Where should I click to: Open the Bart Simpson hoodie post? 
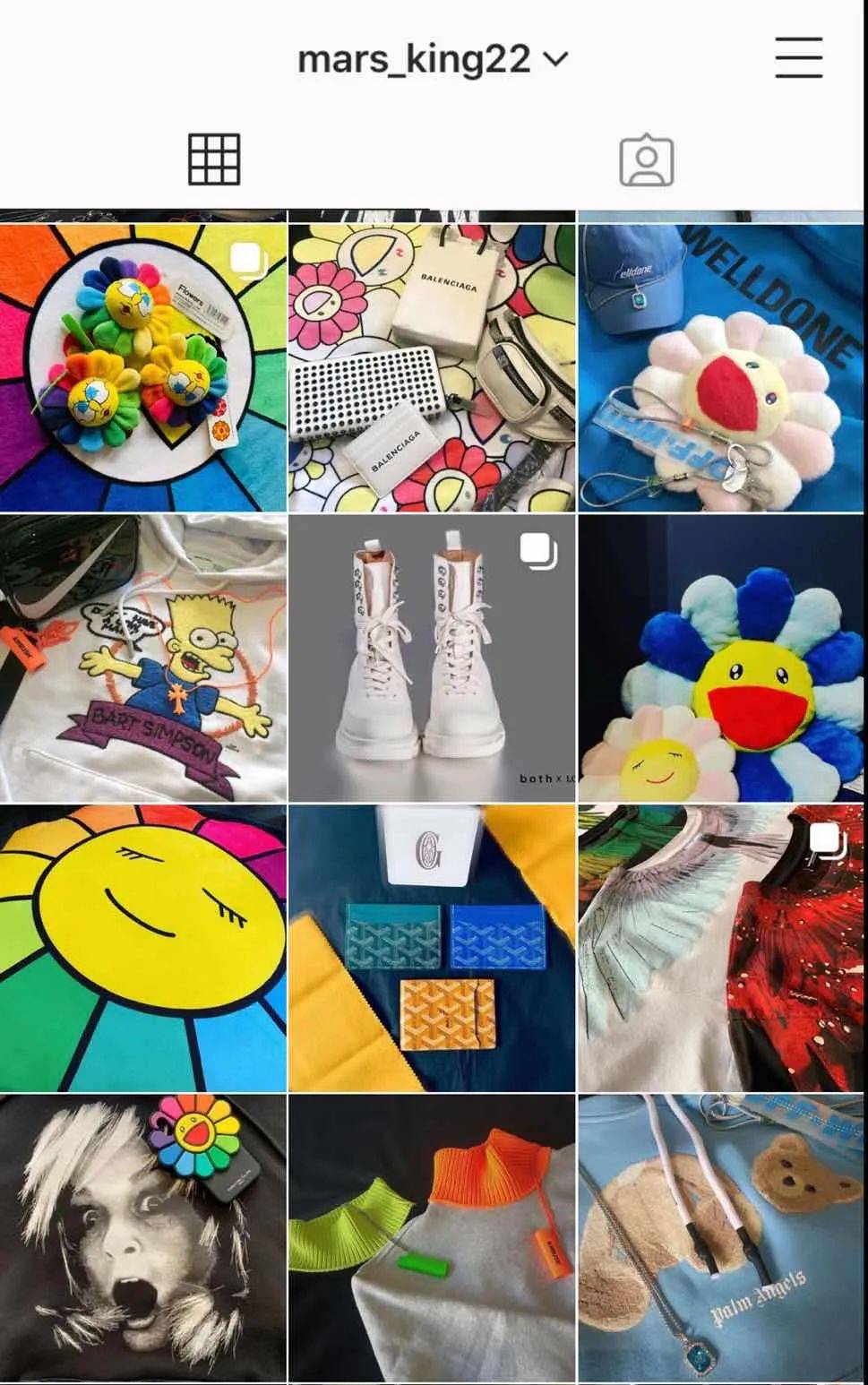(143, 658)
